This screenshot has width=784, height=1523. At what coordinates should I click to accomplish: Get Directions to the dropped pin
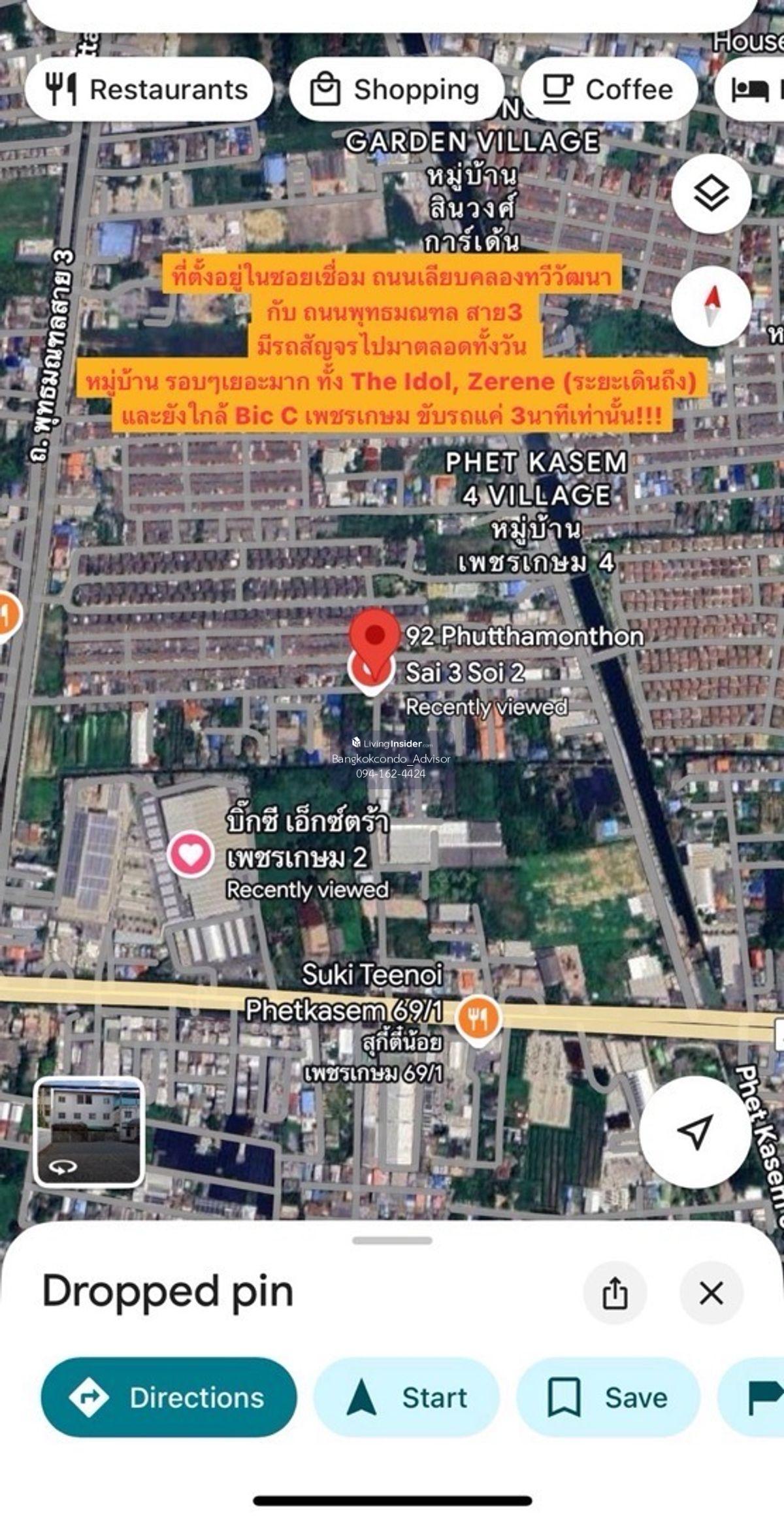169,1398
